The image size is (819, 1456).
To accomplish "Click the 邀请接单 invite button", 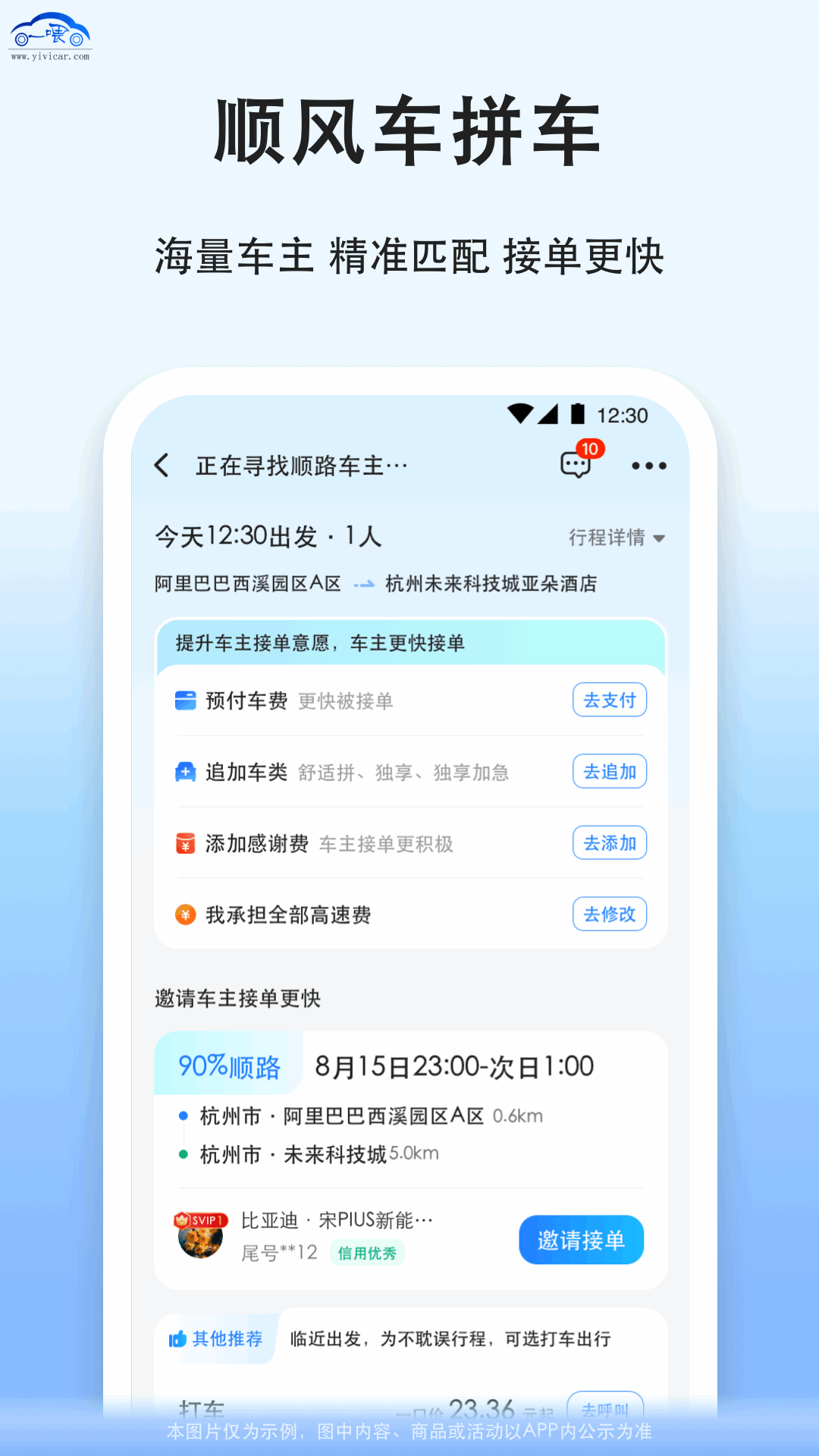I will [581, 1239].
